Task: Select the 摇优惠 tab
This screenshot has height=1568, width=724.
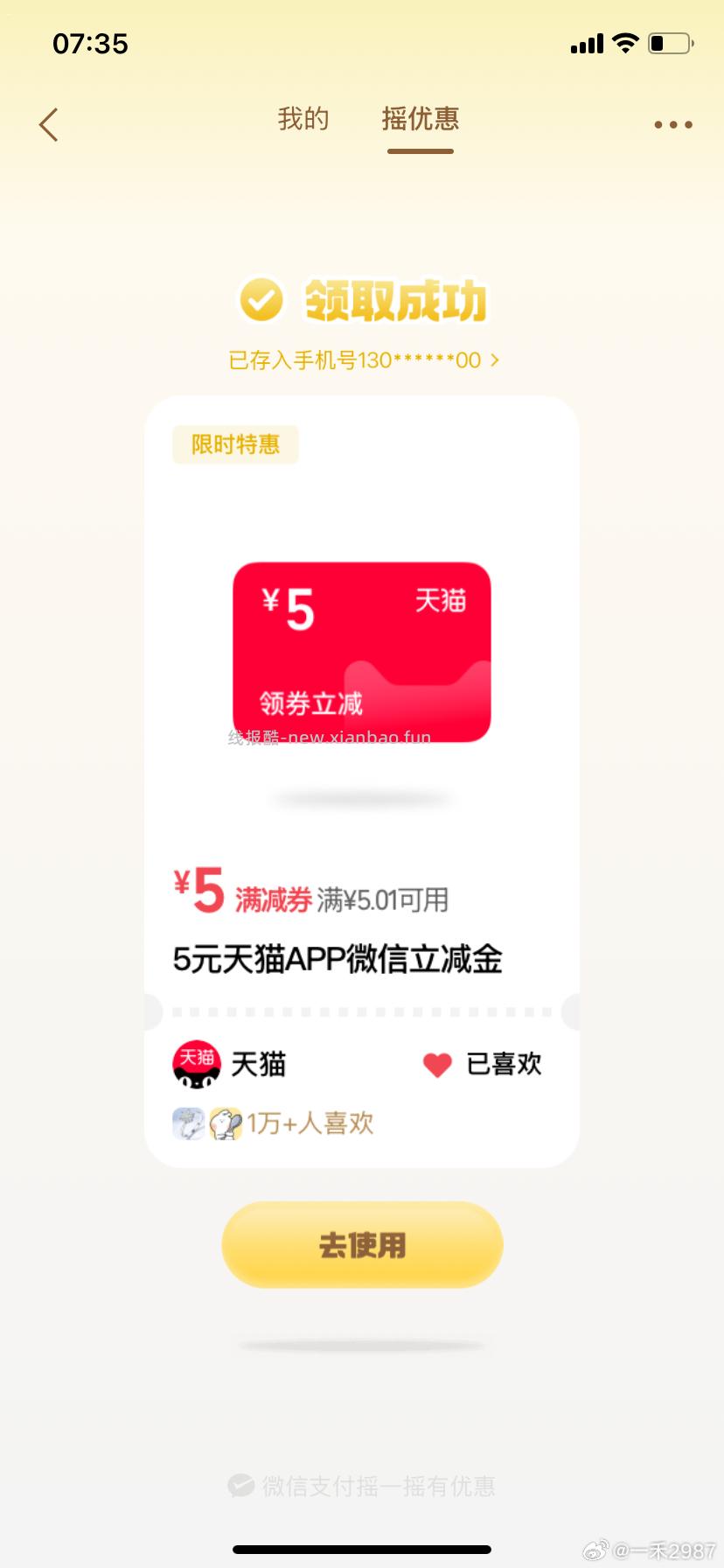Action: [421, 120]
